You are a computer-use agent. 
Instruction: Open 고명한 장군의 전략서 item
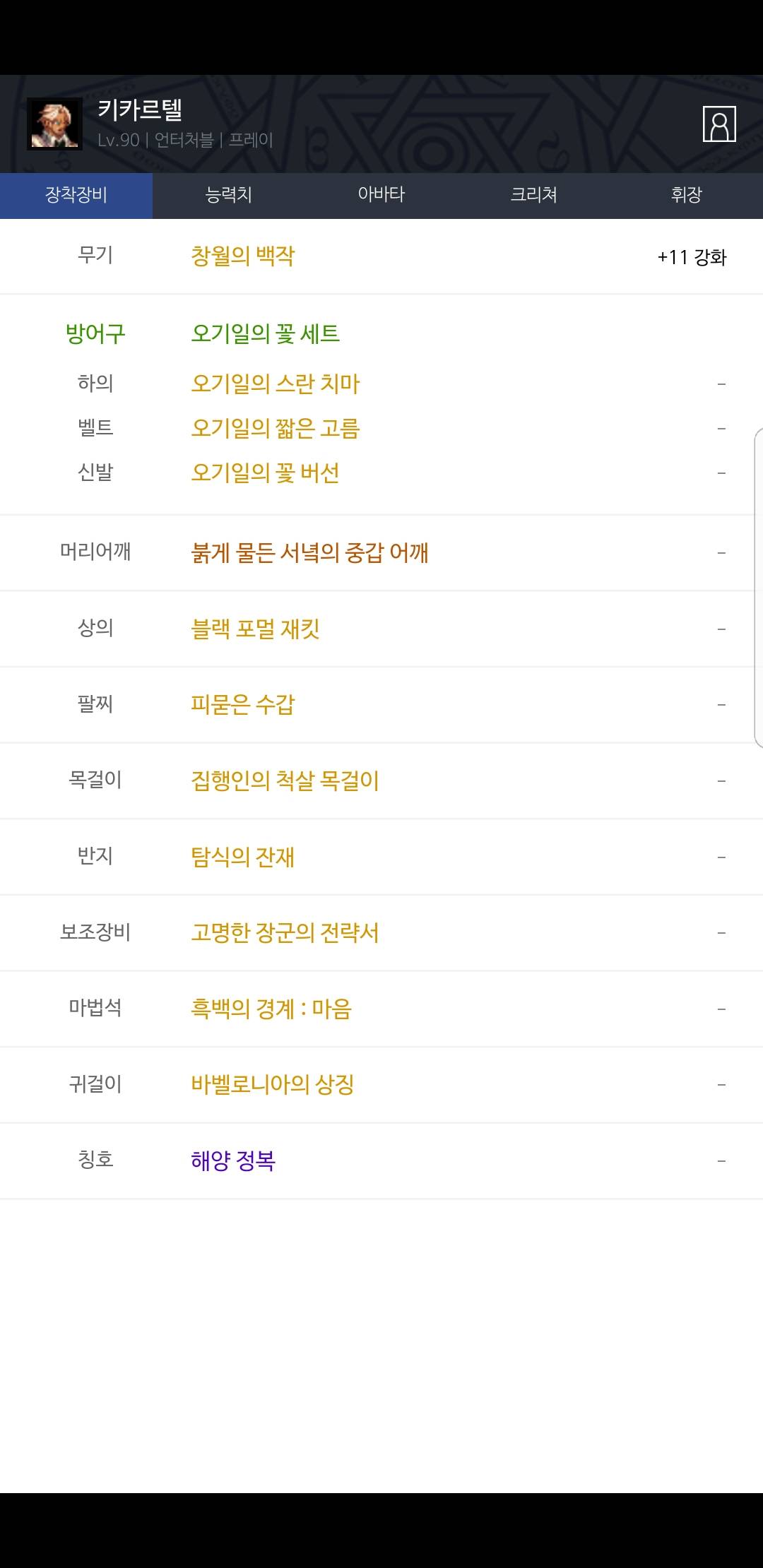285,932
